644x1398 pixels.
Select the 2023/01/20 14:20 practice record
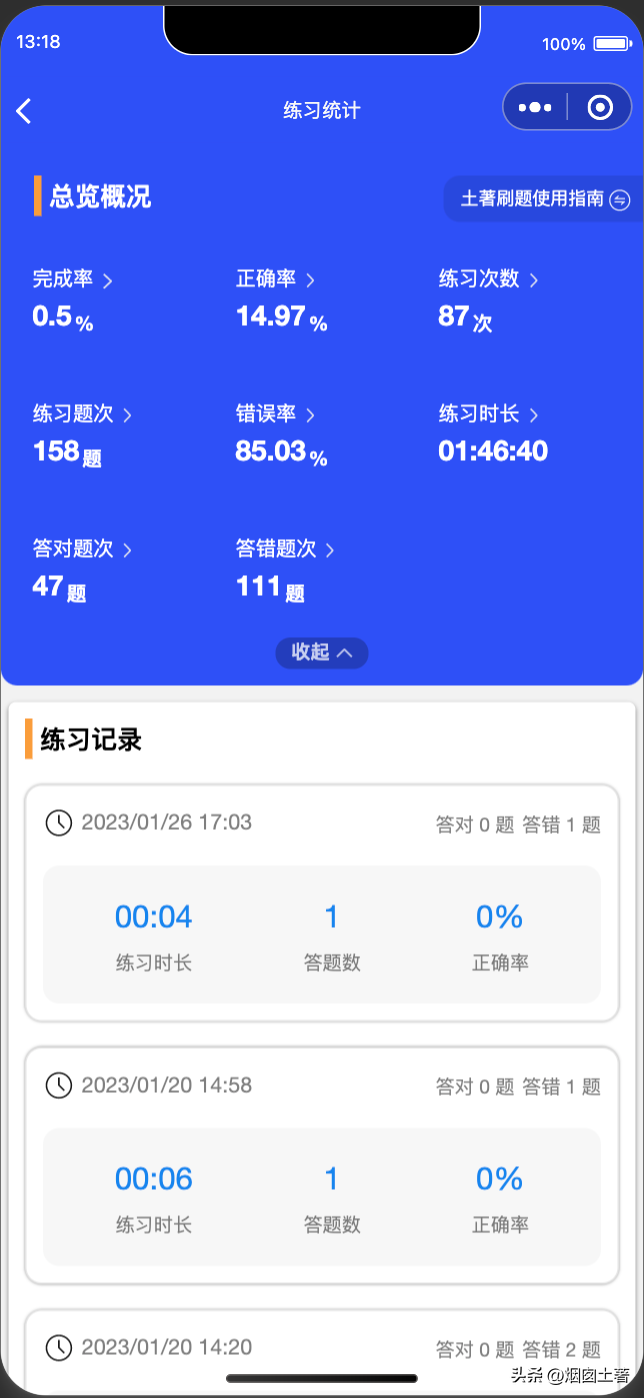[x=322, y=1348]
